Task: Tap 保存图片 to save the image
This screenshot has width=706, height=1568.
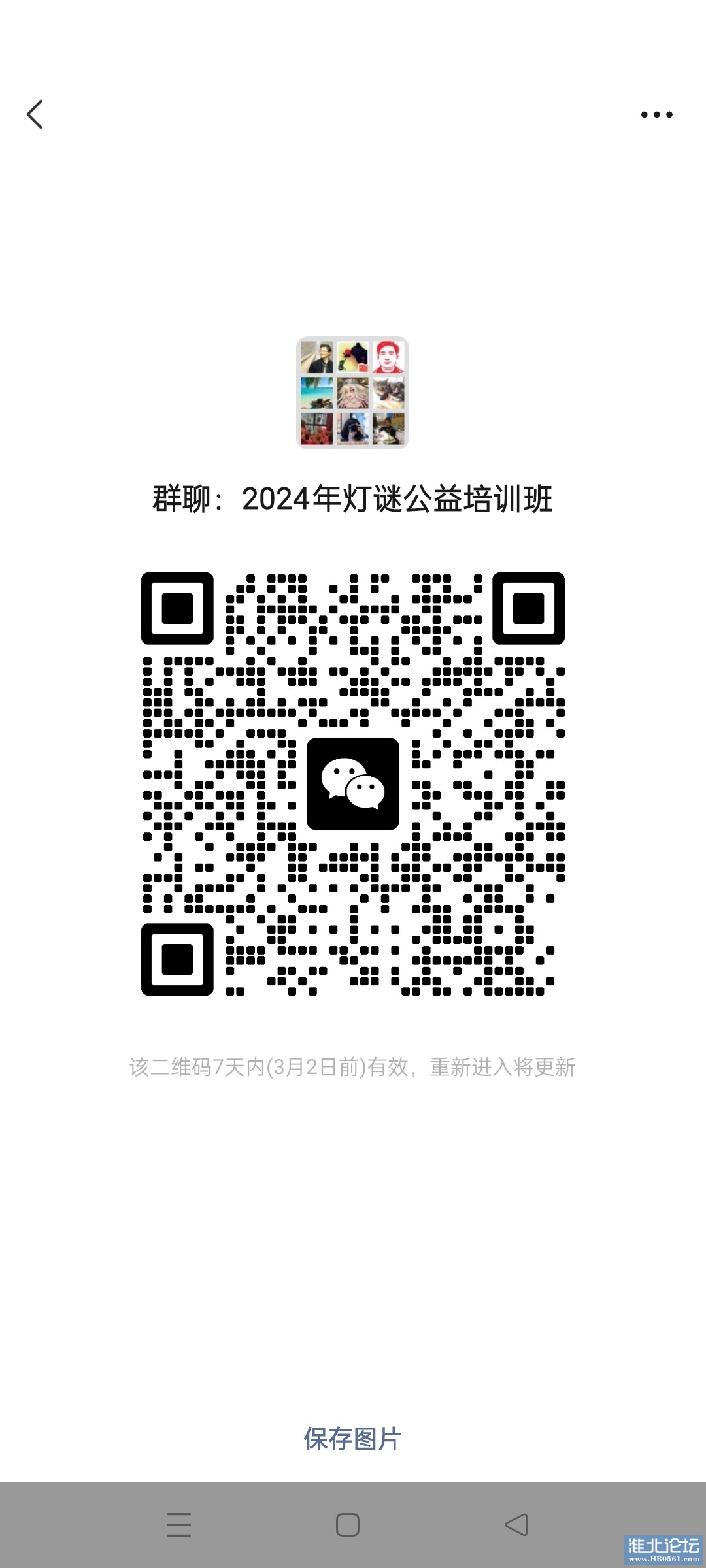Action: (x=352, y=1438)
